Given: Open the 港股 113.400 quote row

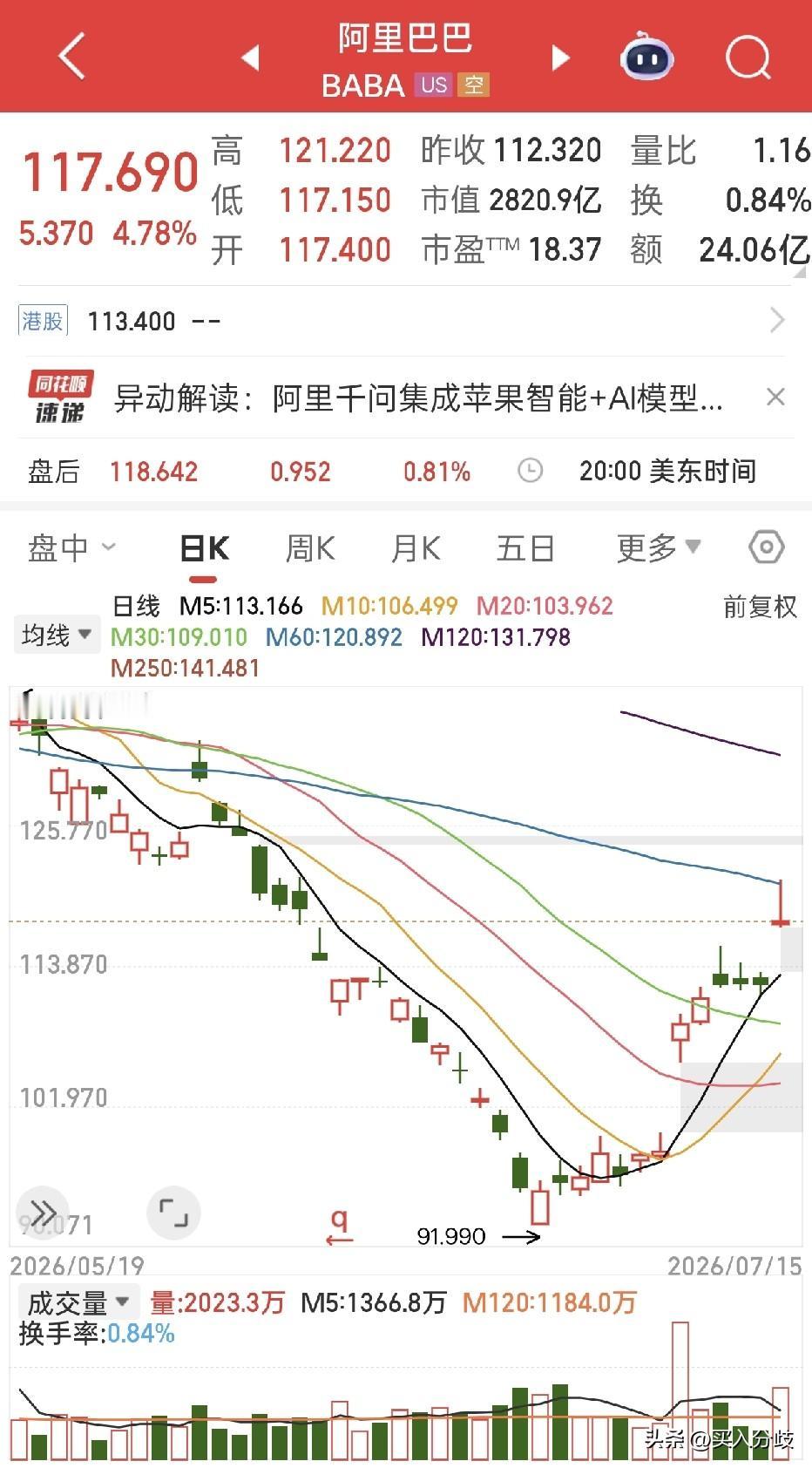Looking at the screenshot, I should [406, 321].
